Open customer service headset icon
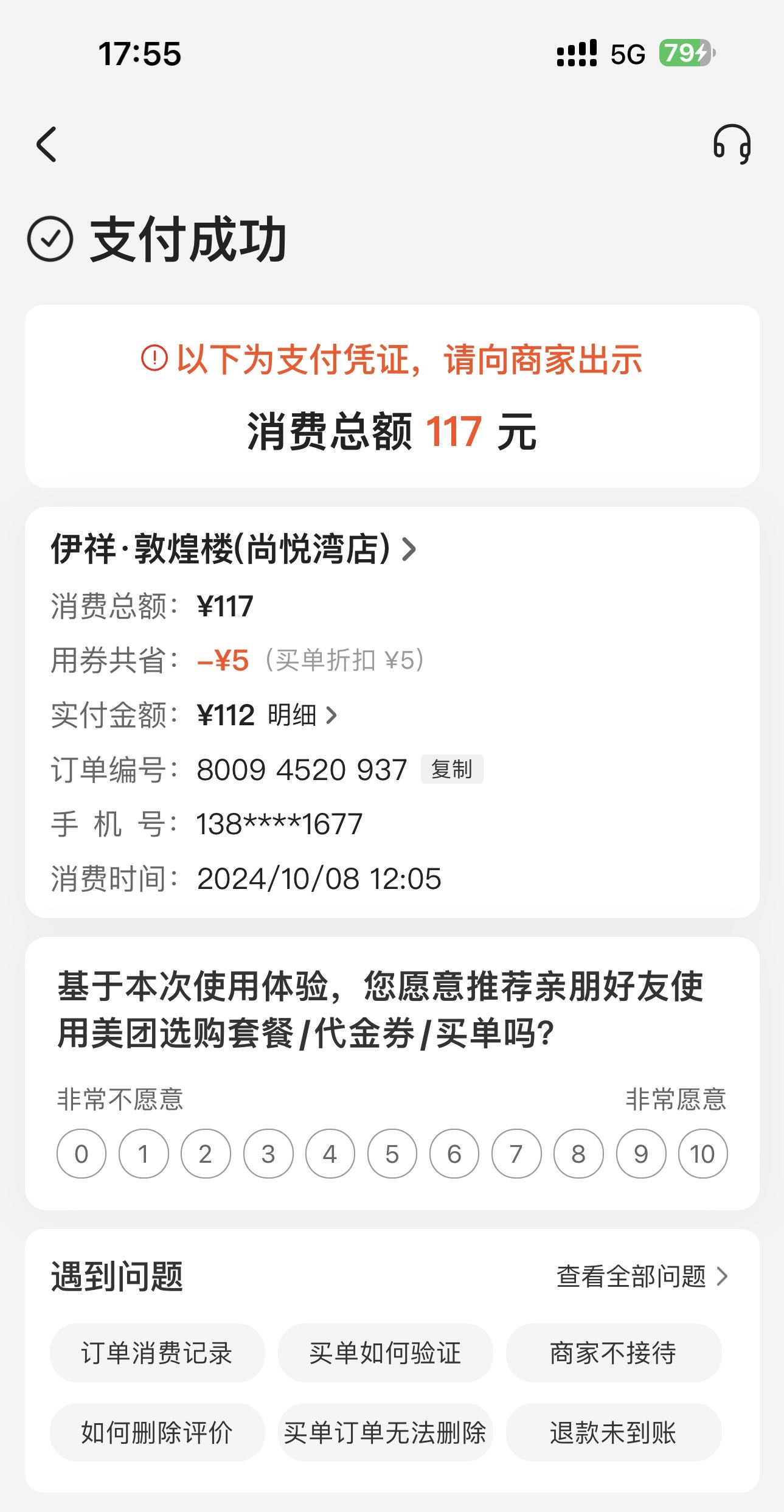784x1512 pixels. [x=732, y=144]
